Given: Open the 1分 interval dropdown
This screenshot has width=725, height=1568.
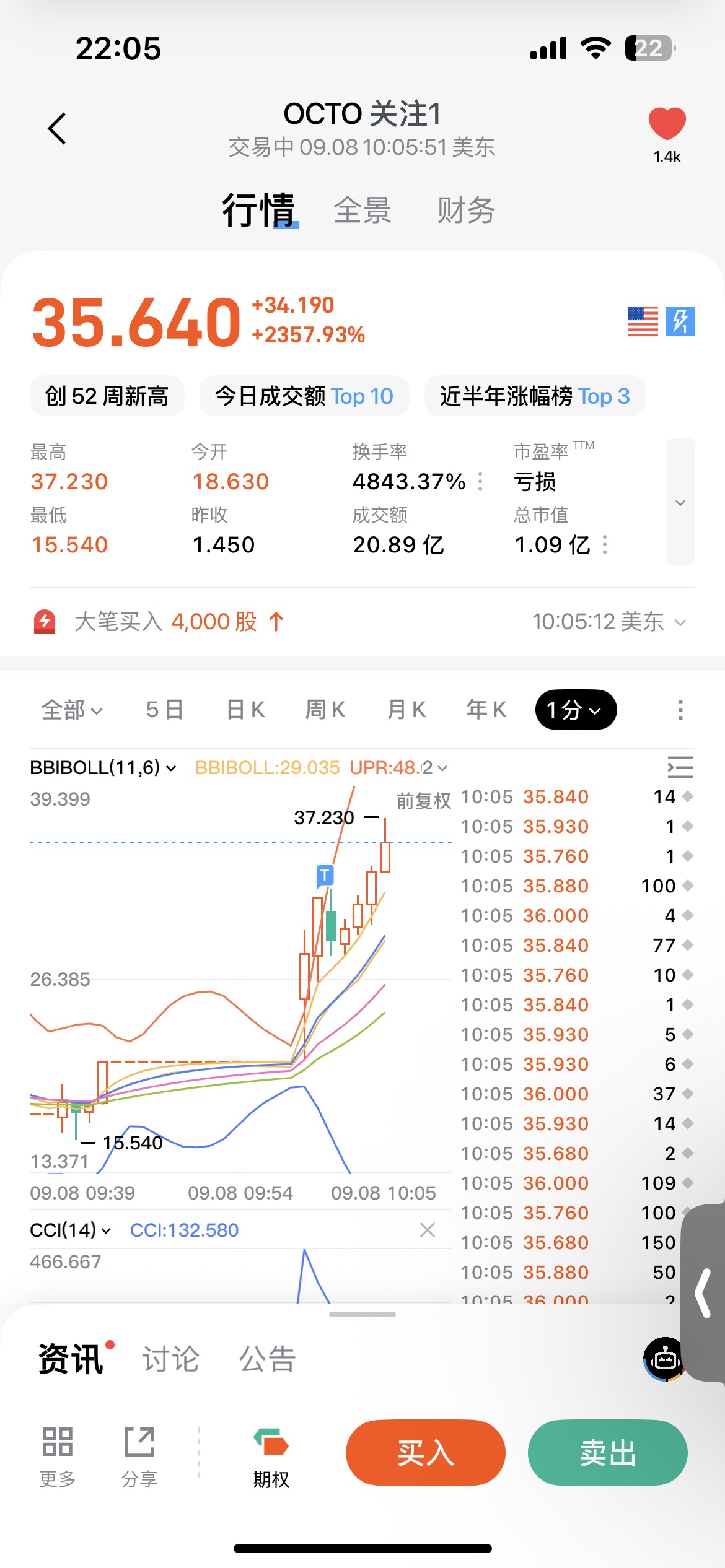Looking at the screenshot, I should point(576,710).
